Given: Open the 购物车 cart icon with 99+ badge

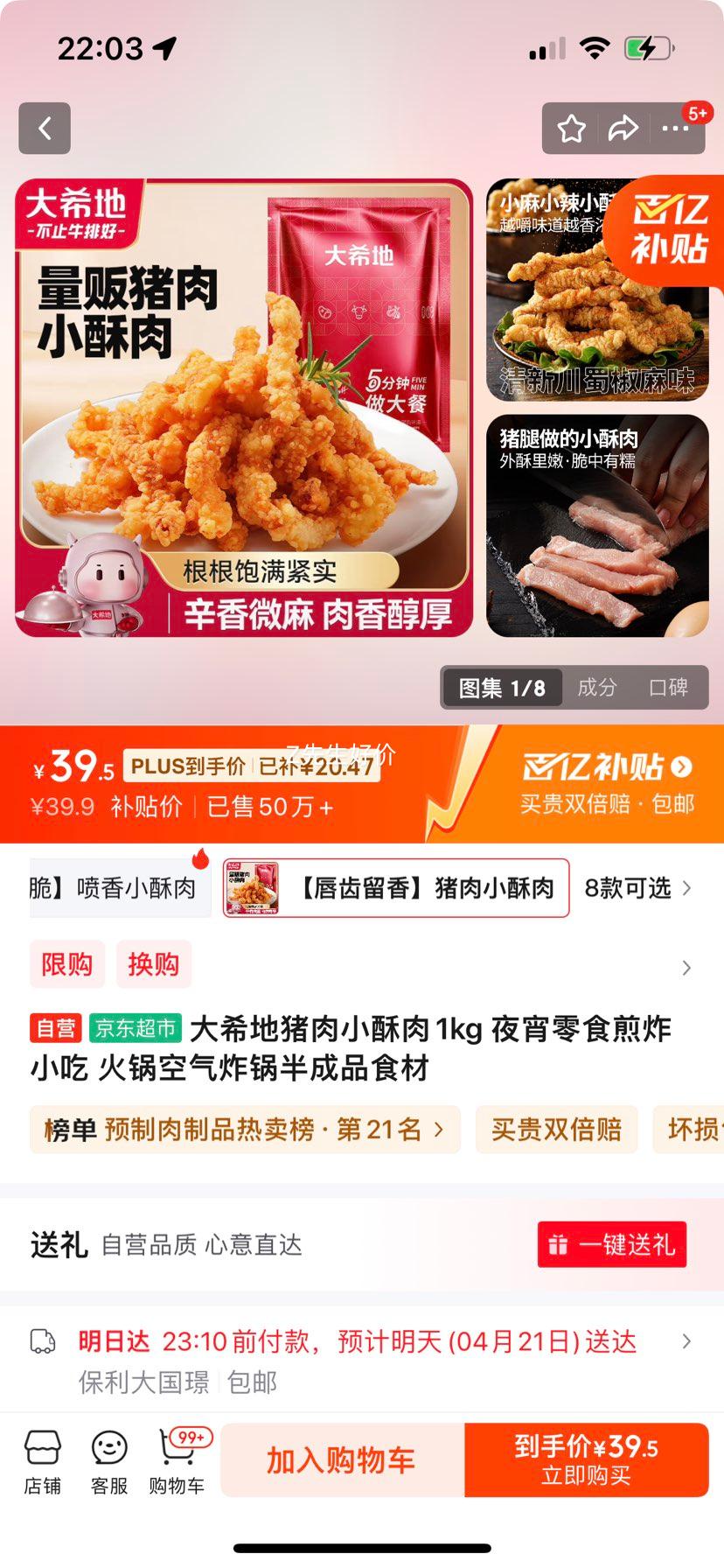Looking at the screenshot, I should (176, 1459).
